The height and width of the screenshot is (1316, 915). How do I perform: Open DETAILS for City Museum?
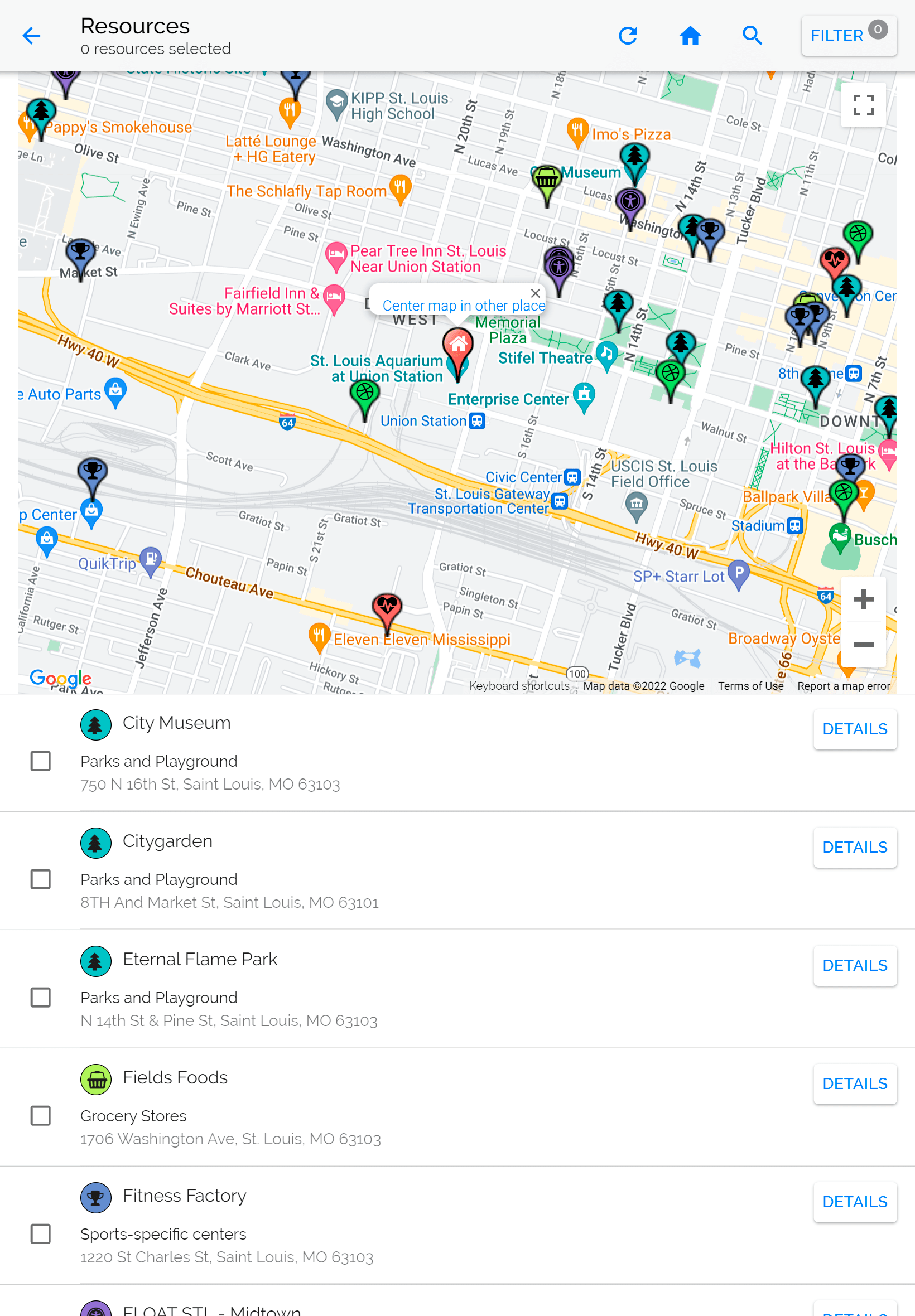point(854,729)
